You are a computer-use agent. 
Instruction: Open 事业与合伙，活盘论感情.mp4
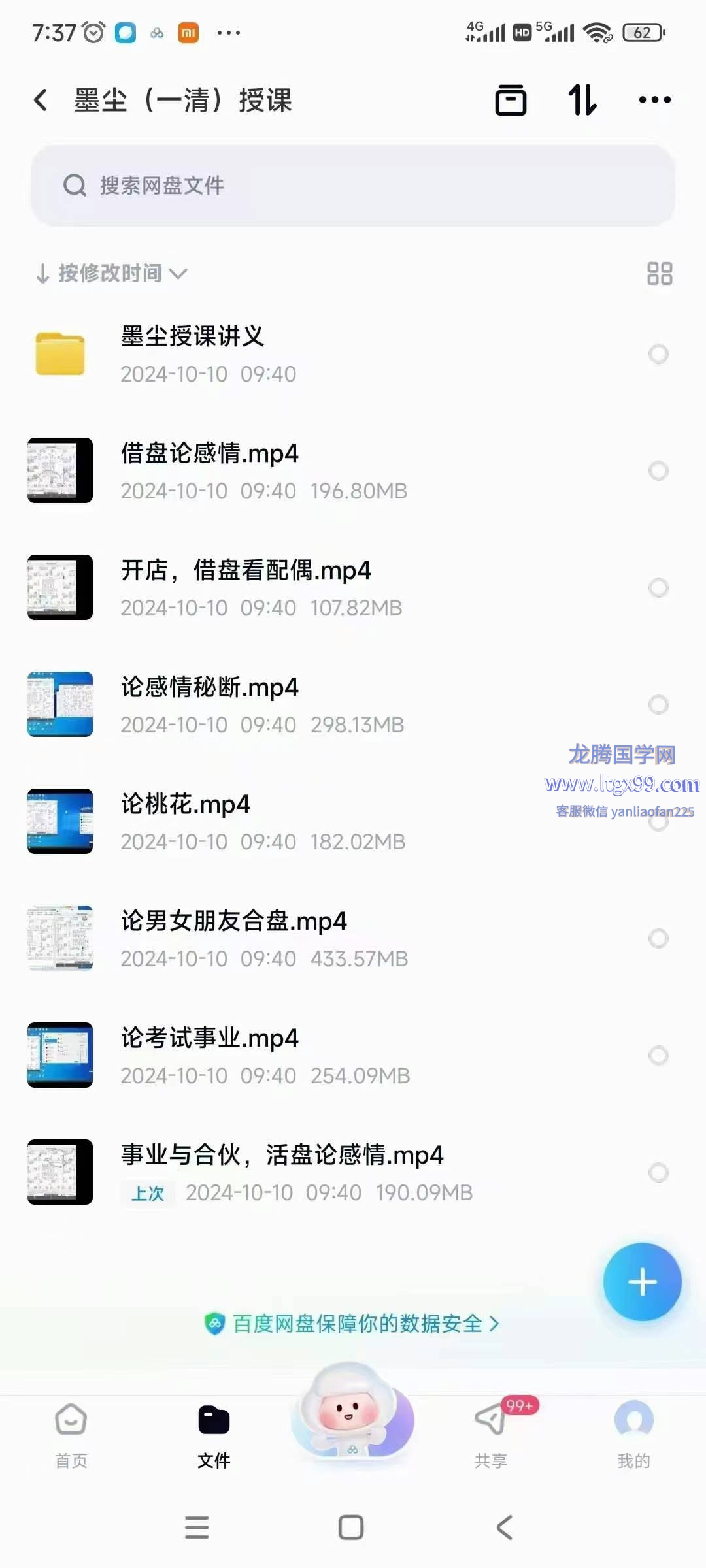[353, 1172]
